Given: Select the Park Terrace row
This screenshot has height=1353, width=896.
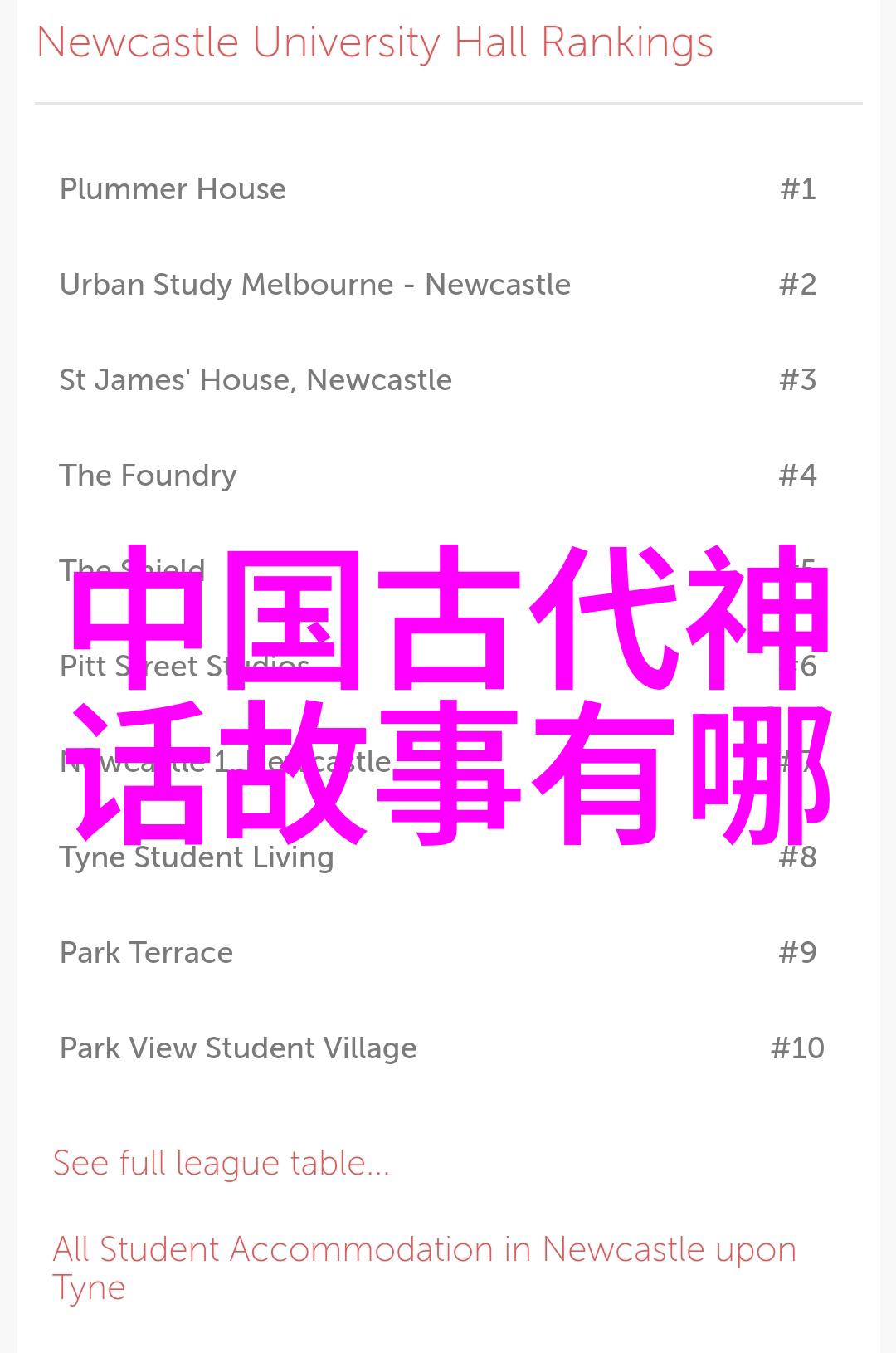Looking at the screenshot, I should pyautogui.click(x=146, y=953).
